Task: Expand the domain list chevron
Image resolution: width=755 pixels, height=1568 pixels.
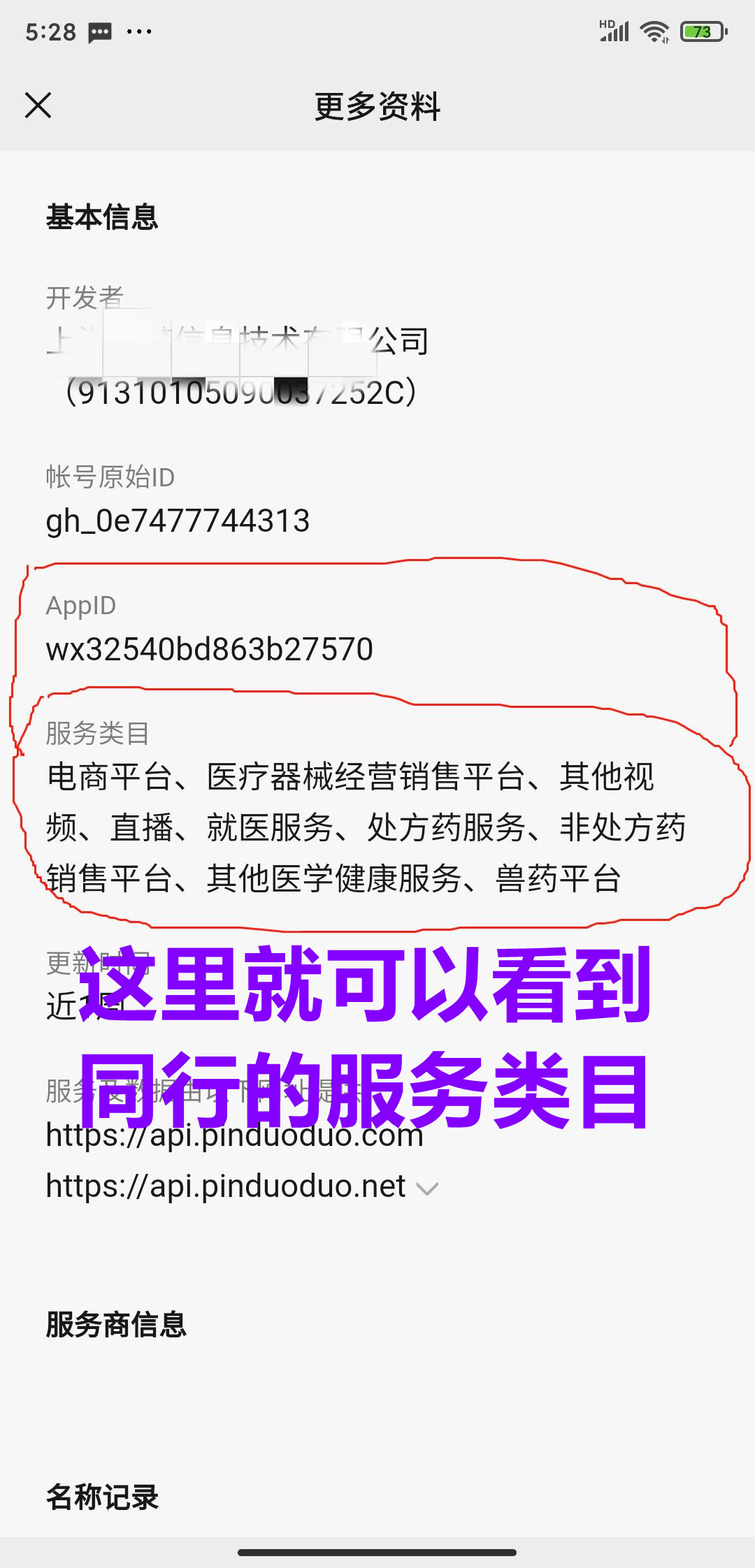Action: tap(426, 1188)
